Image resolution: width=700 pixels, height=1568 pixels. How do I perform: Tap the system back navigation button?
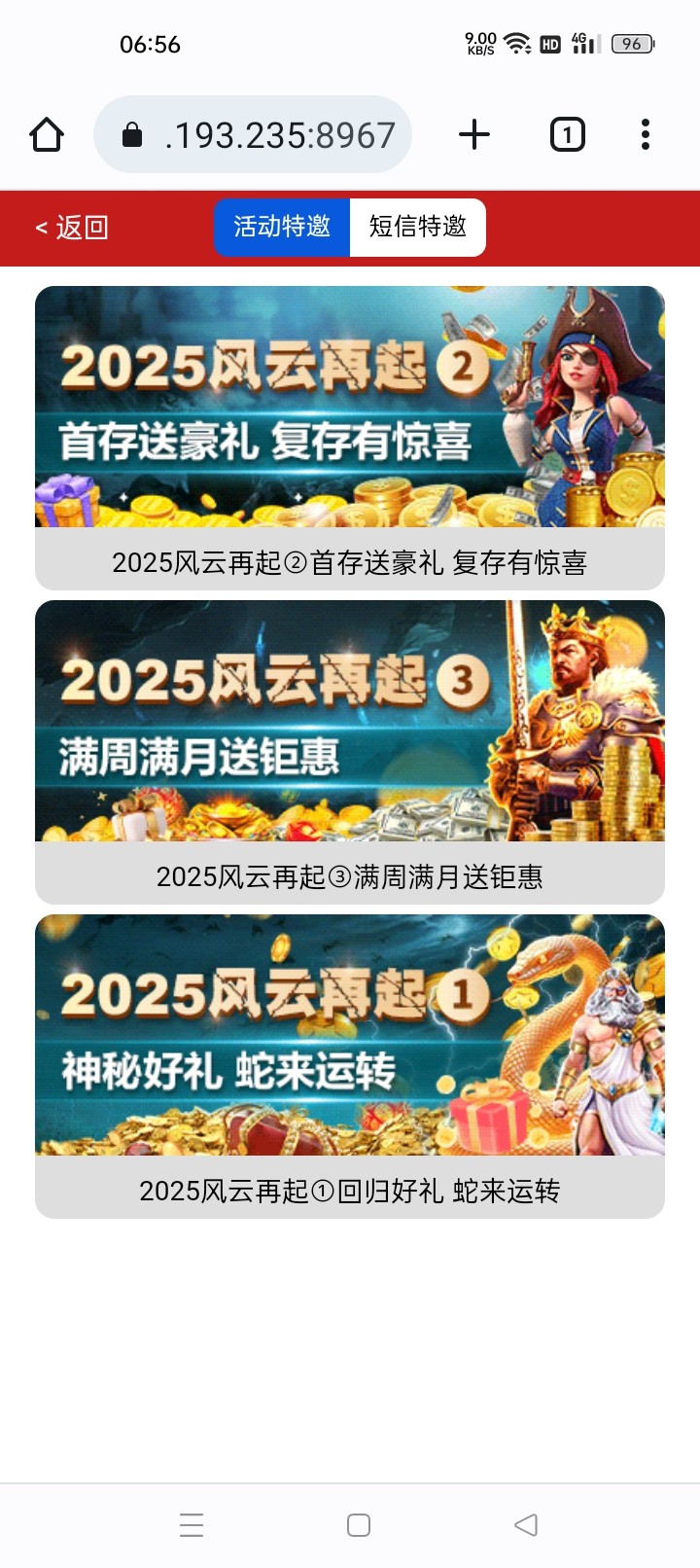(x=526, y=1525)
